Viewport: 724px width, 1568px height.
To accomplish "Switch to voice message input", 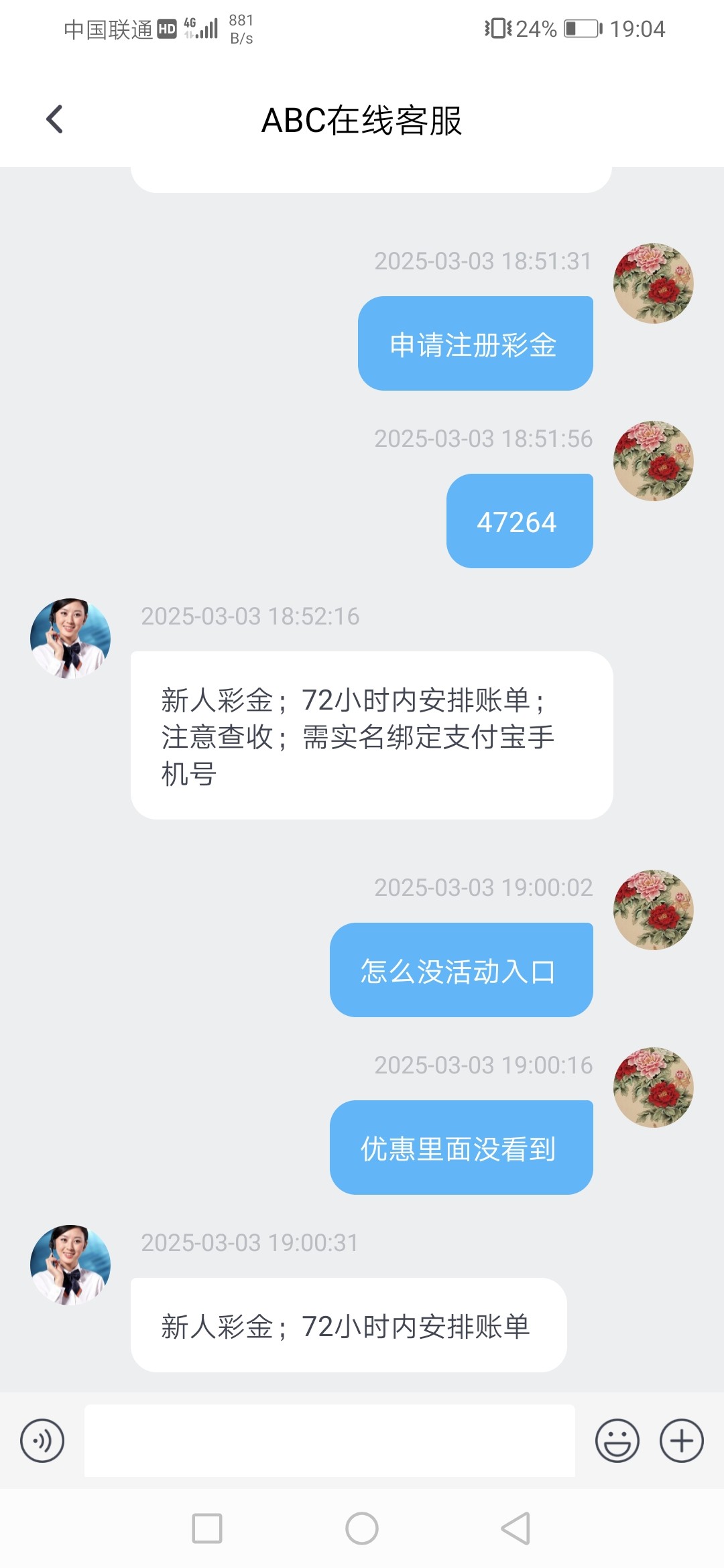I will (x=42, y=1441).
